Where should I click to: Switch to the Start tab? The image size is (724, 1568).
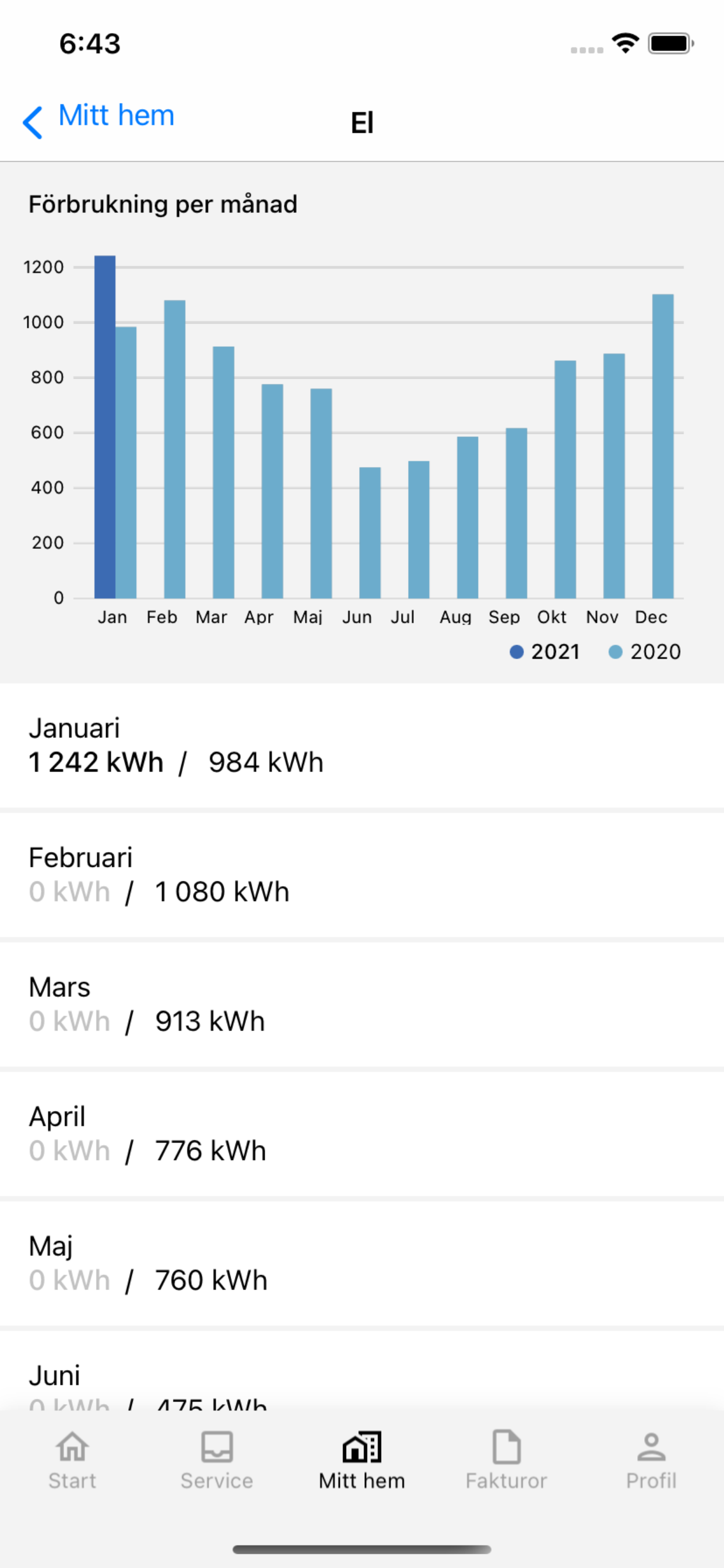(72, 1459)
